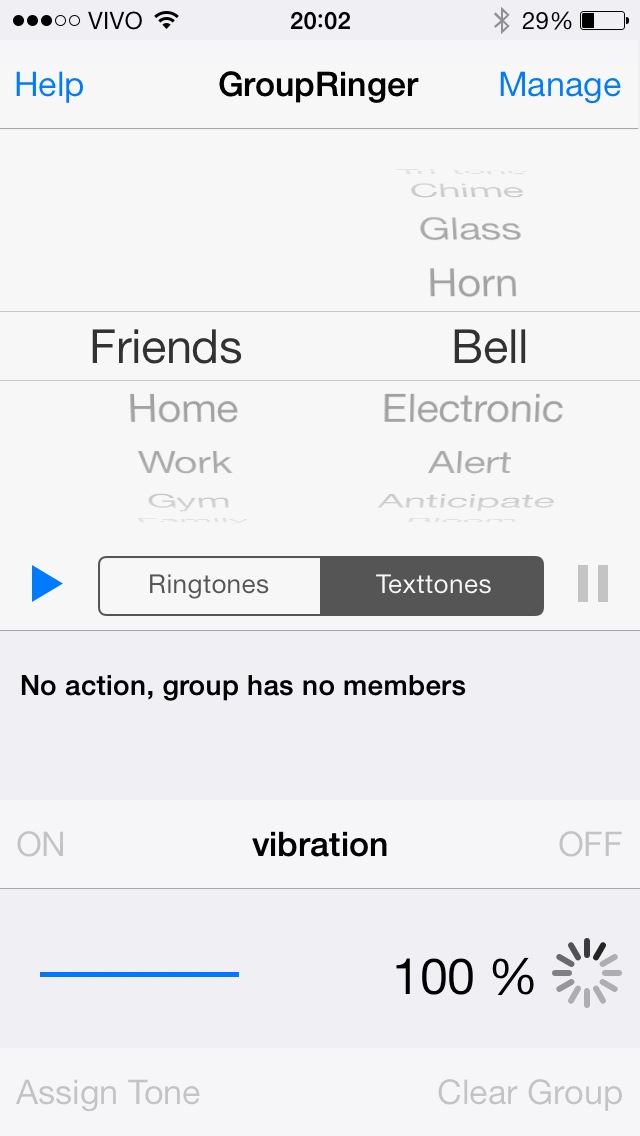640x1136 pixels.
Task: Choose the Electronic tone in the picker
Action: click(x=473, y=409)
